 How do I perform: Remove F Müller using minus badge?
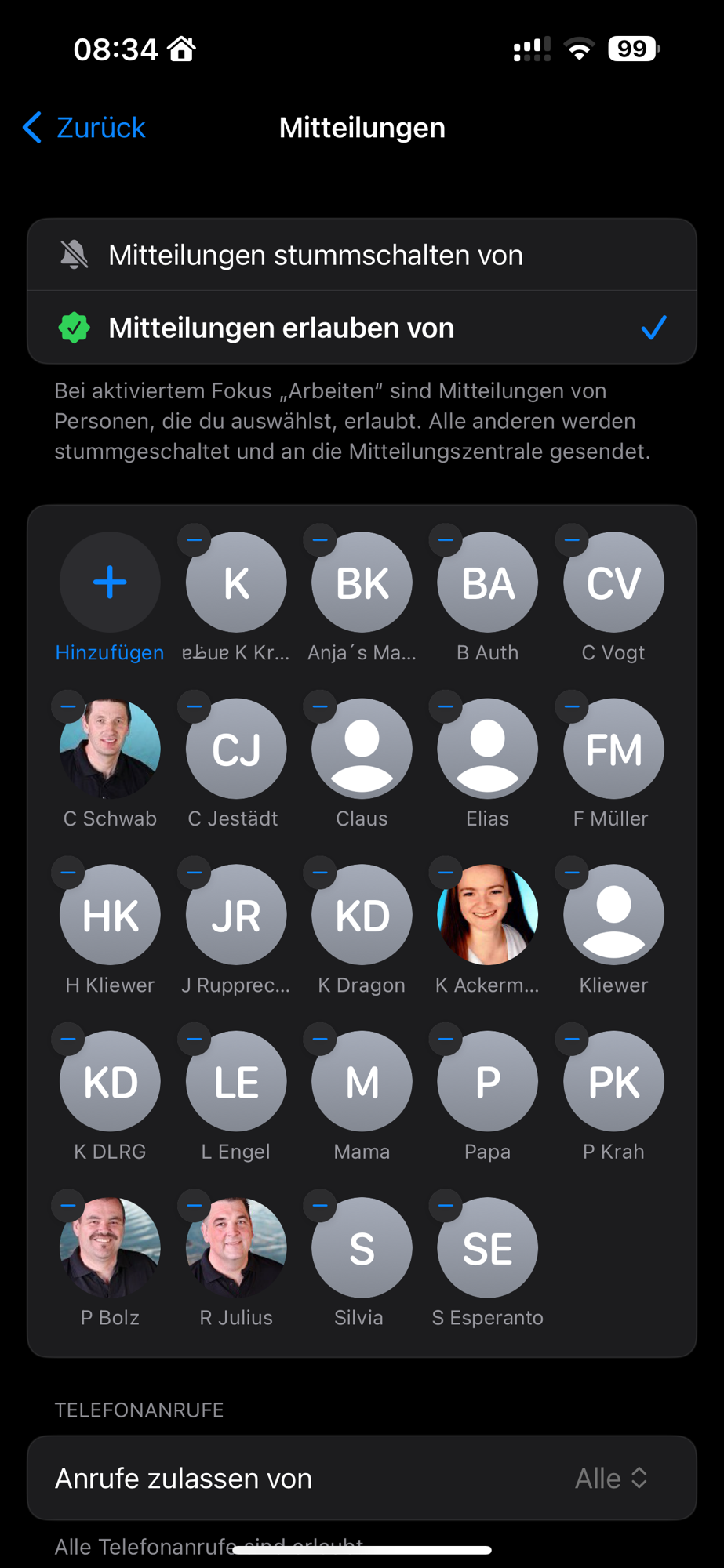572,706
